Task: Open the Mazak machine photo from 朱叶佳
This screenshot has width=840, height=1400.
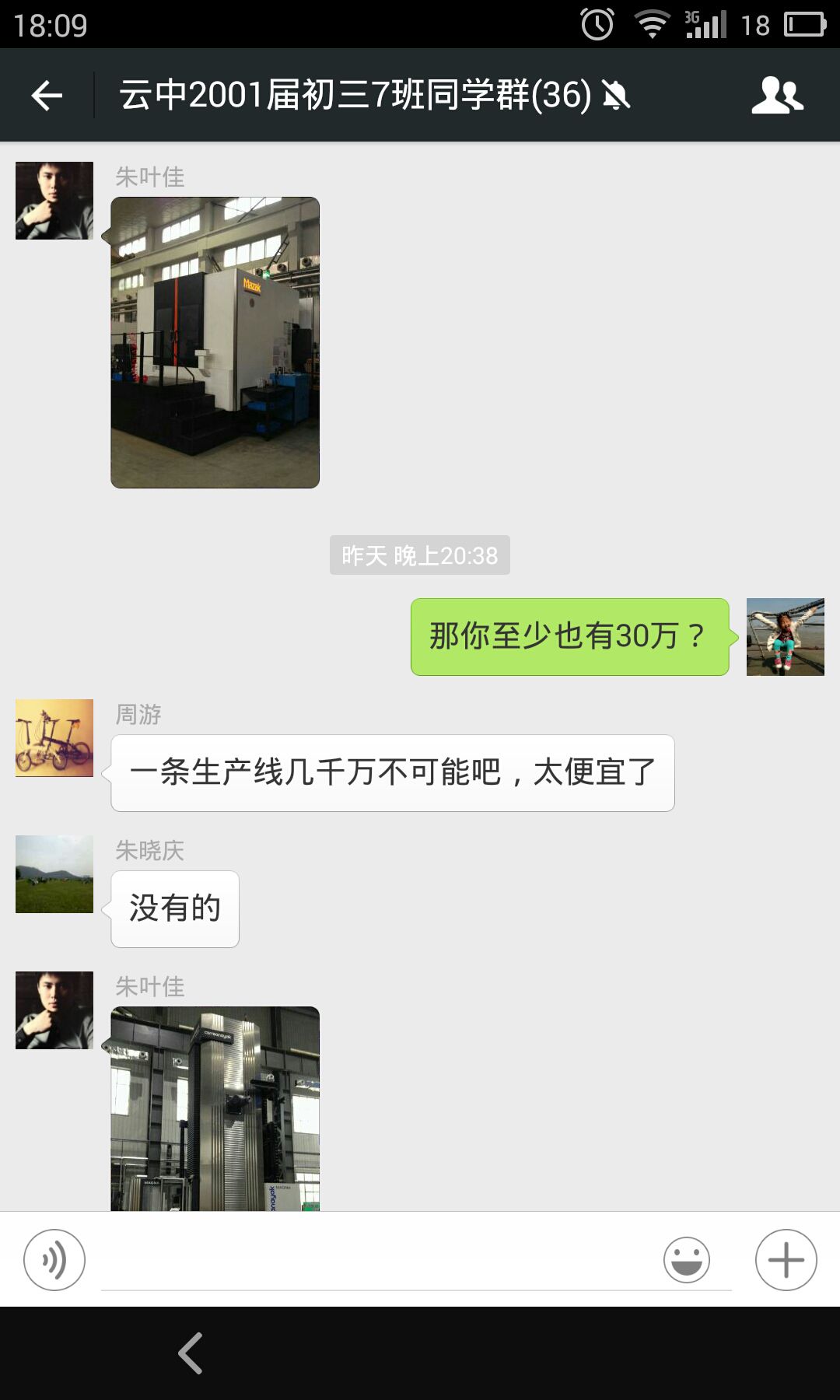Action: tap(215, 342)
